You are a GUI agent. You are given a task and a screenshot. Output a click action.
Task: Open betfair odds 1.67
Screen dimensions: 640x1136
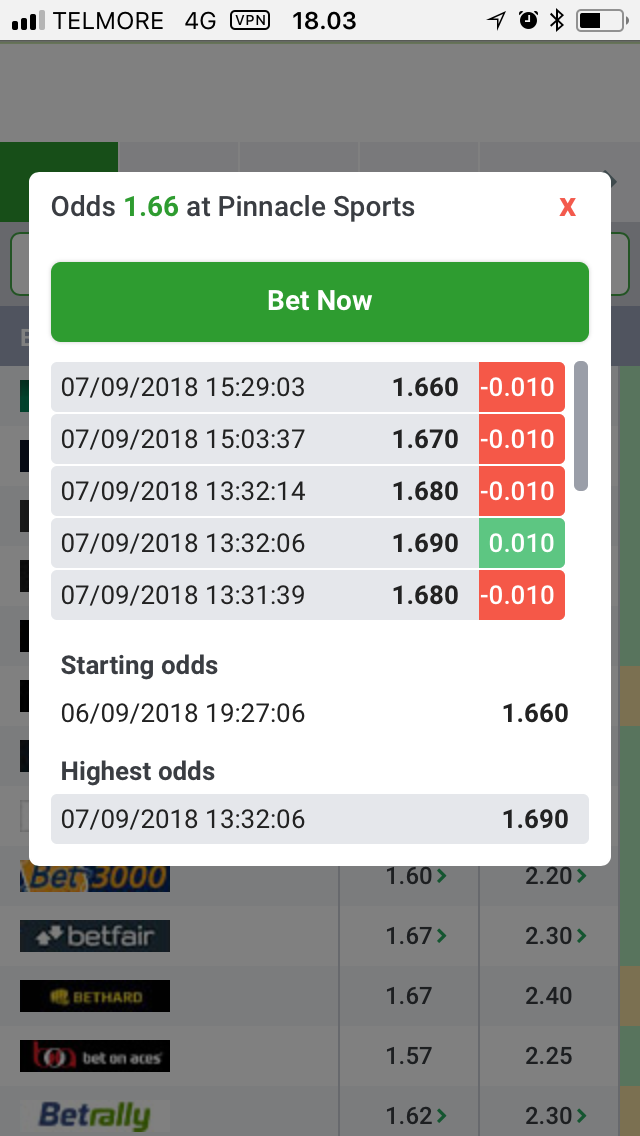tap(416, 936)
